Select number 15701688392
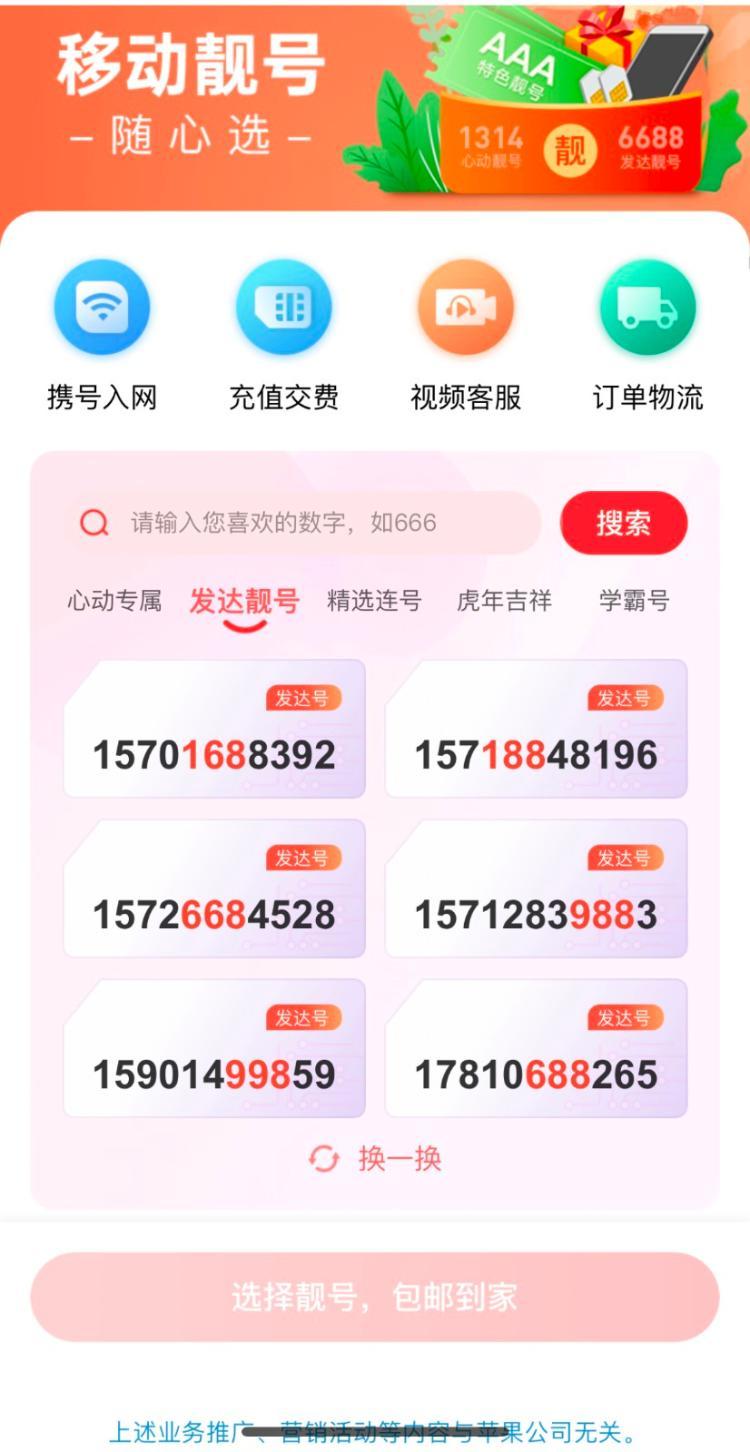 214,728
